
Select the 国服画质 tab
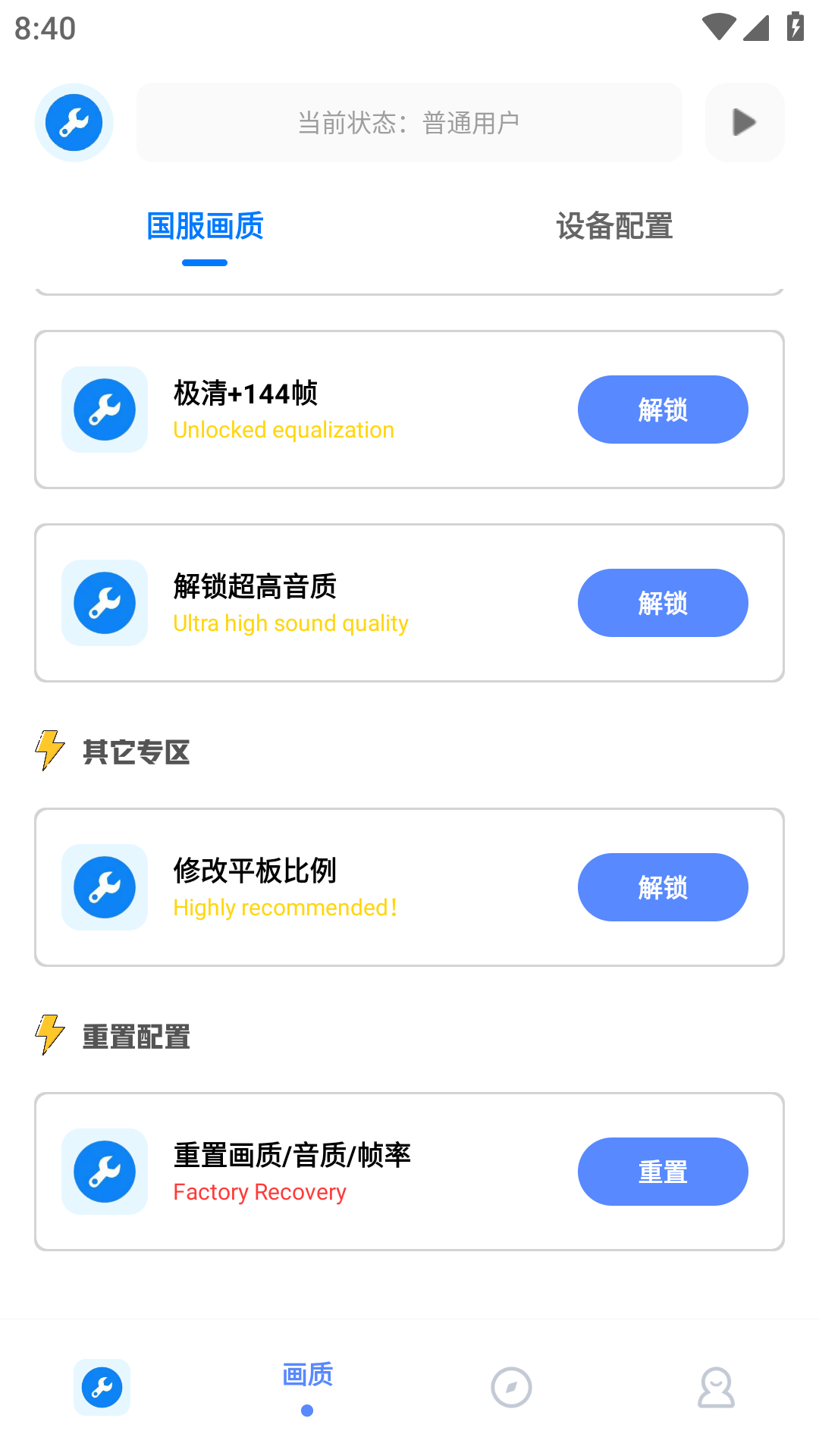click(x=204, y=226)
